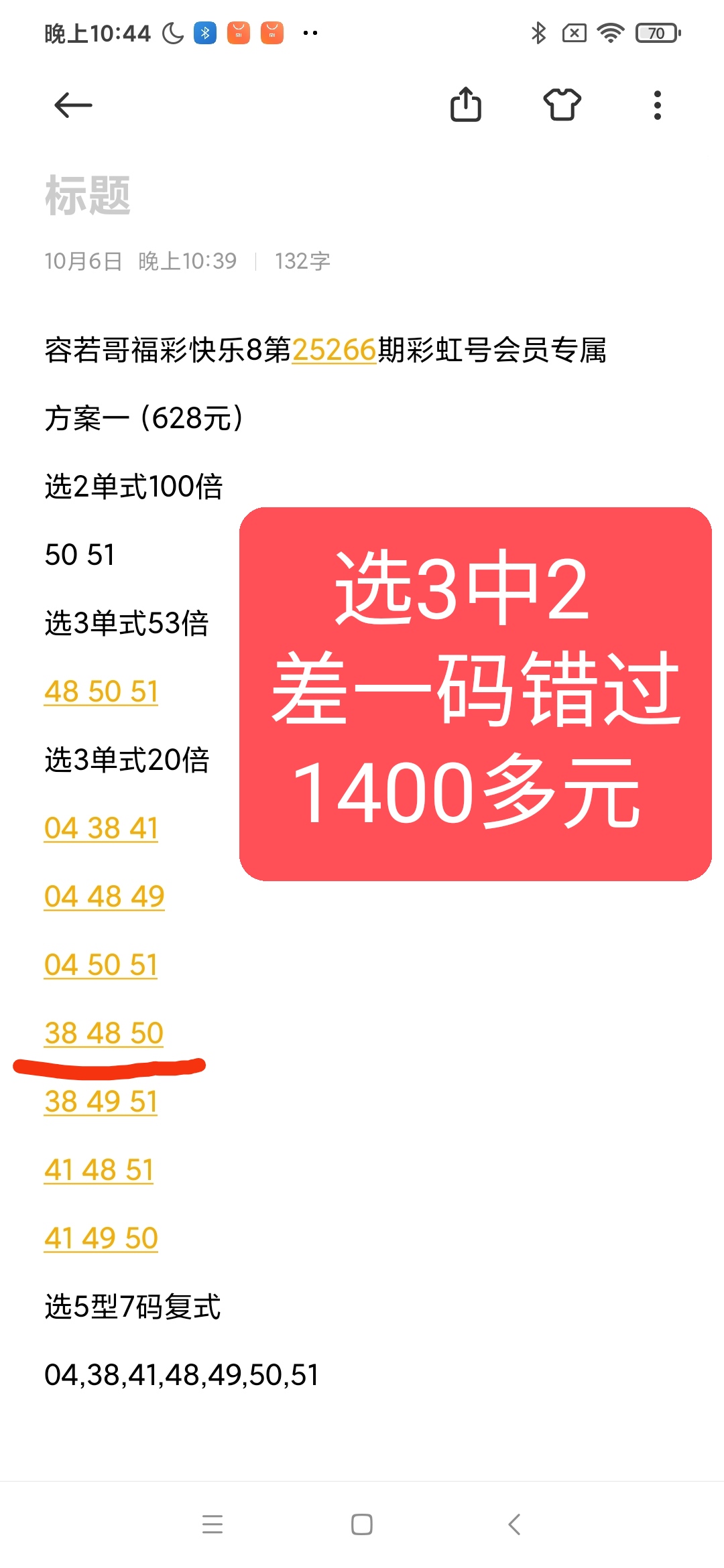The image size is (724, 1568).
Task: Open the three-dot overflow menu
Action: [x=658, y=105]
